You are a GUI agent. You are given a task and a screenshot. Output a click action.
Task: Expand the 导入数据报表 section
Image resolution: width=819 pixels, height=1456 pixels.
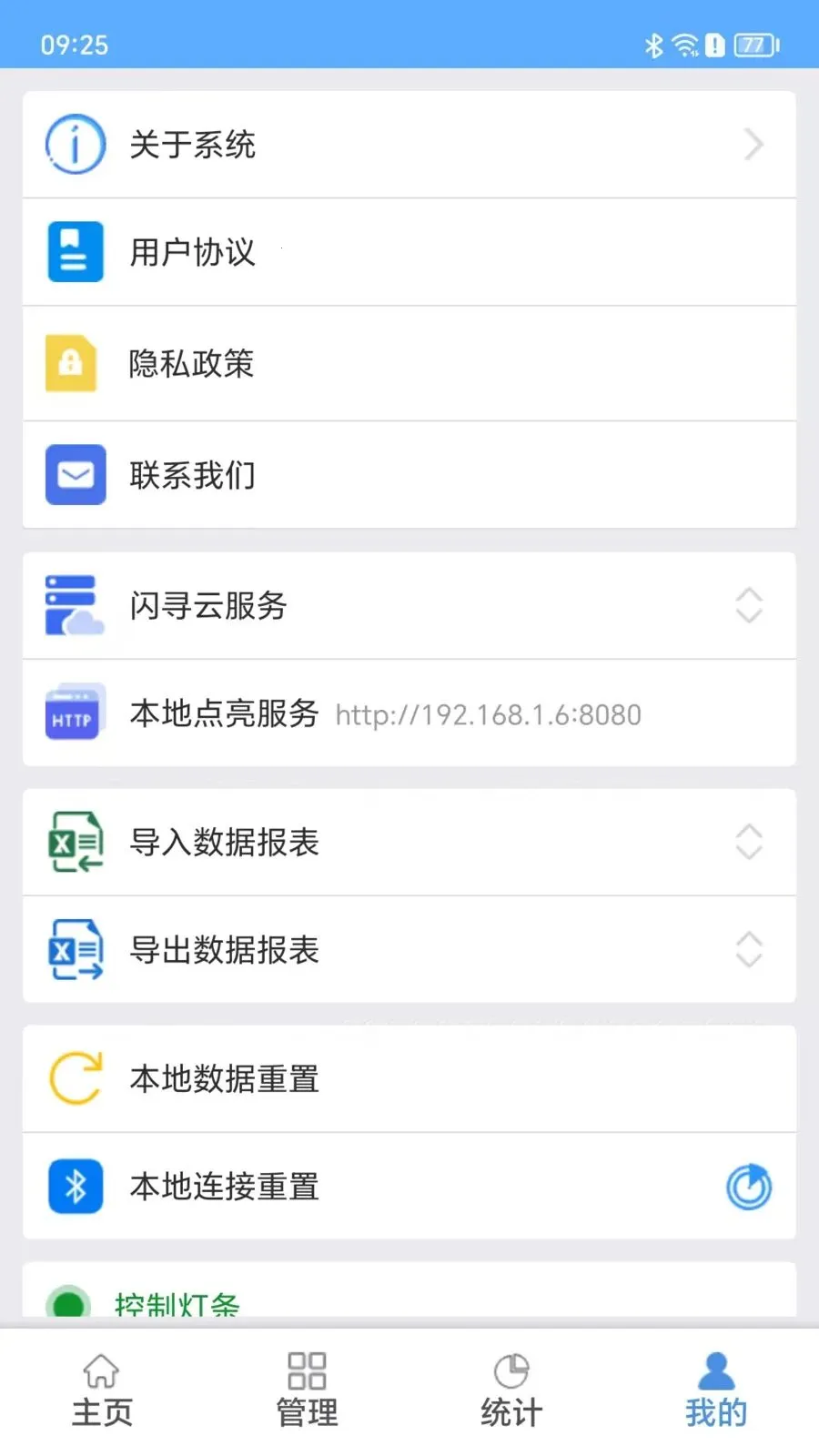point(748,842)
